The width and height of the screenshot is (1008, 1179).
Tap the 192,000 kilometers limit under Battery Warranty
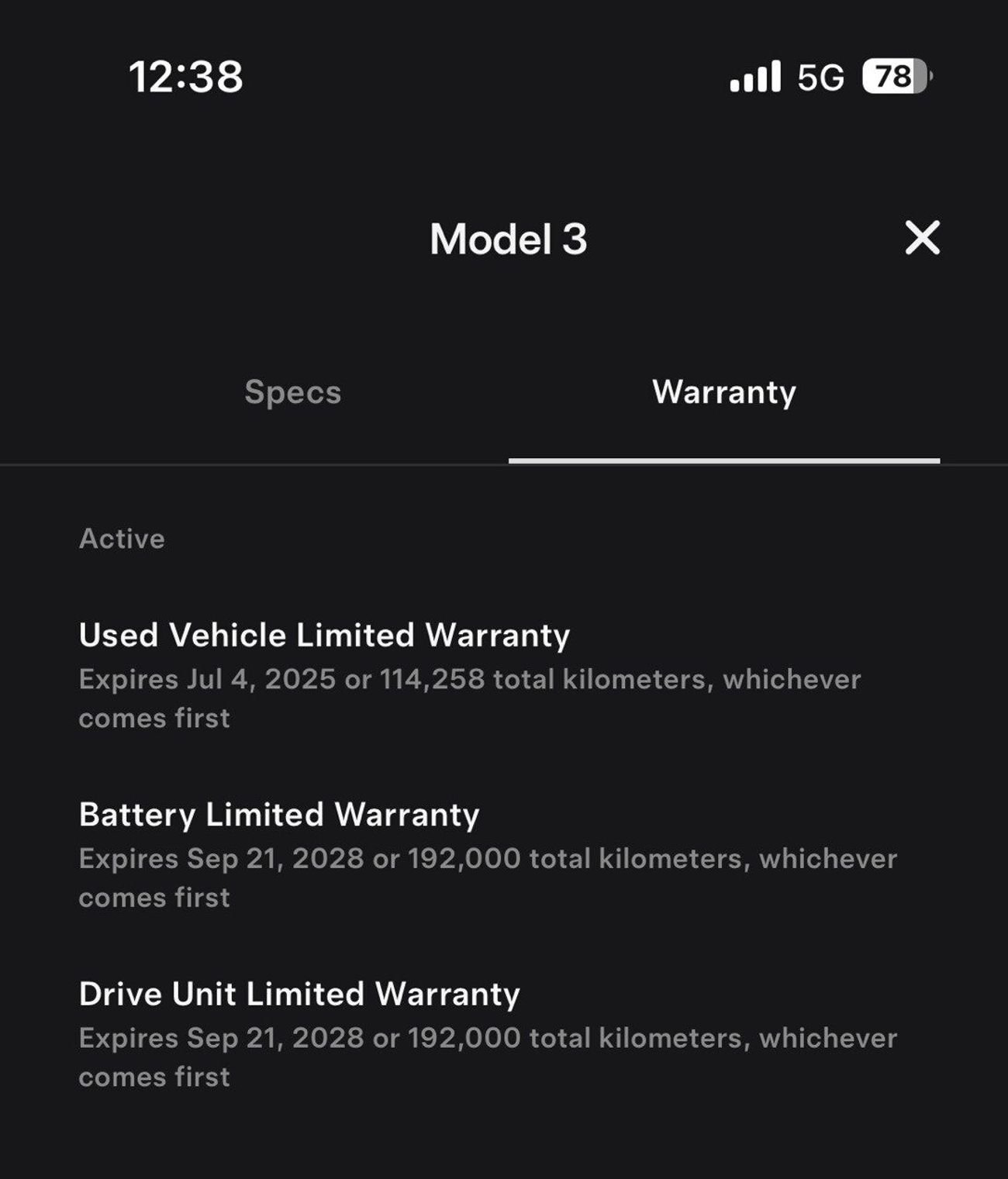464,857
